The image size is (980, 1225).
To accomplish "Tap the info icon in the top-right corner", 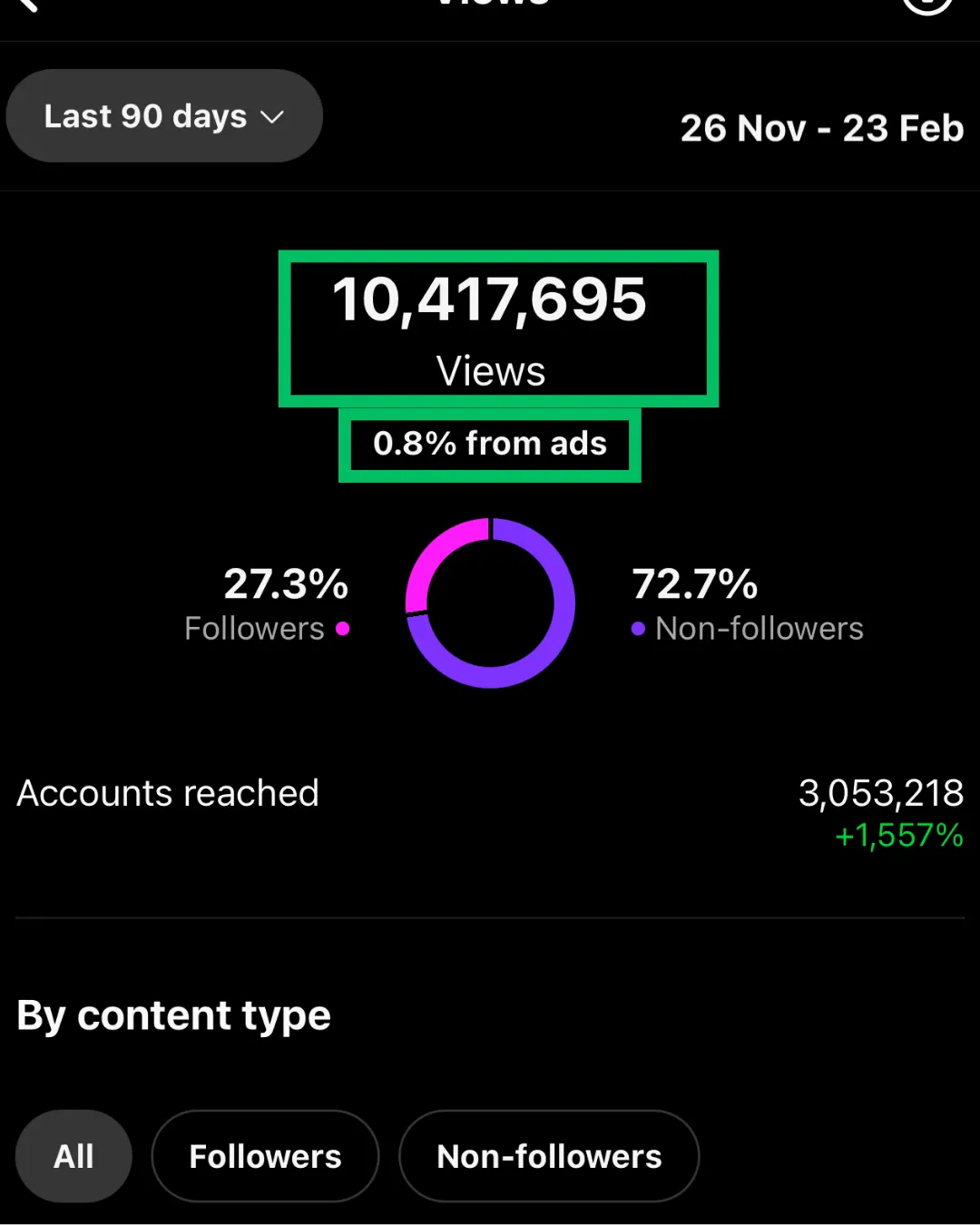I will tap(927, 5).
